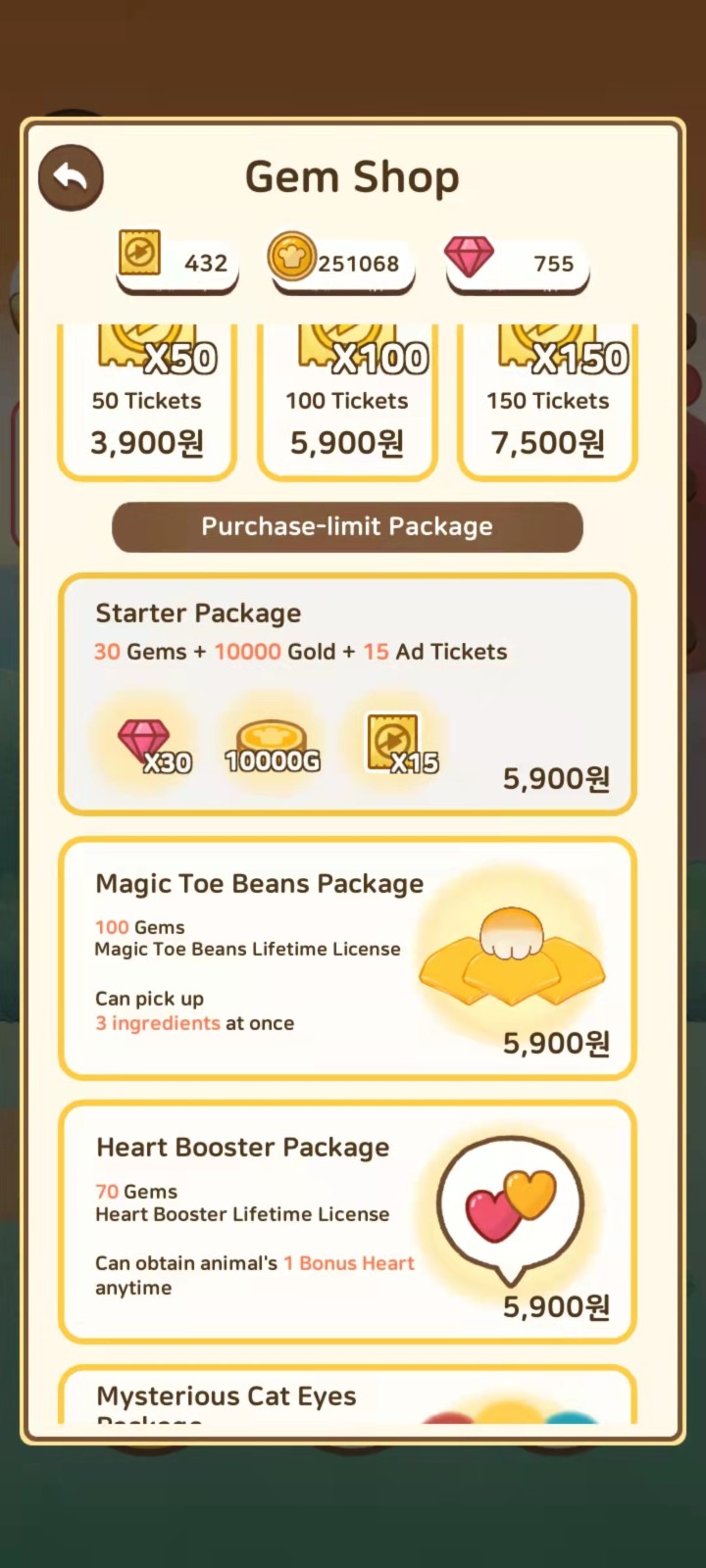The height and width of the screenshot is (1568, 706).
Task: Open the Mysterious Cat Eyes Package
Action: [x=347, y=1396]
